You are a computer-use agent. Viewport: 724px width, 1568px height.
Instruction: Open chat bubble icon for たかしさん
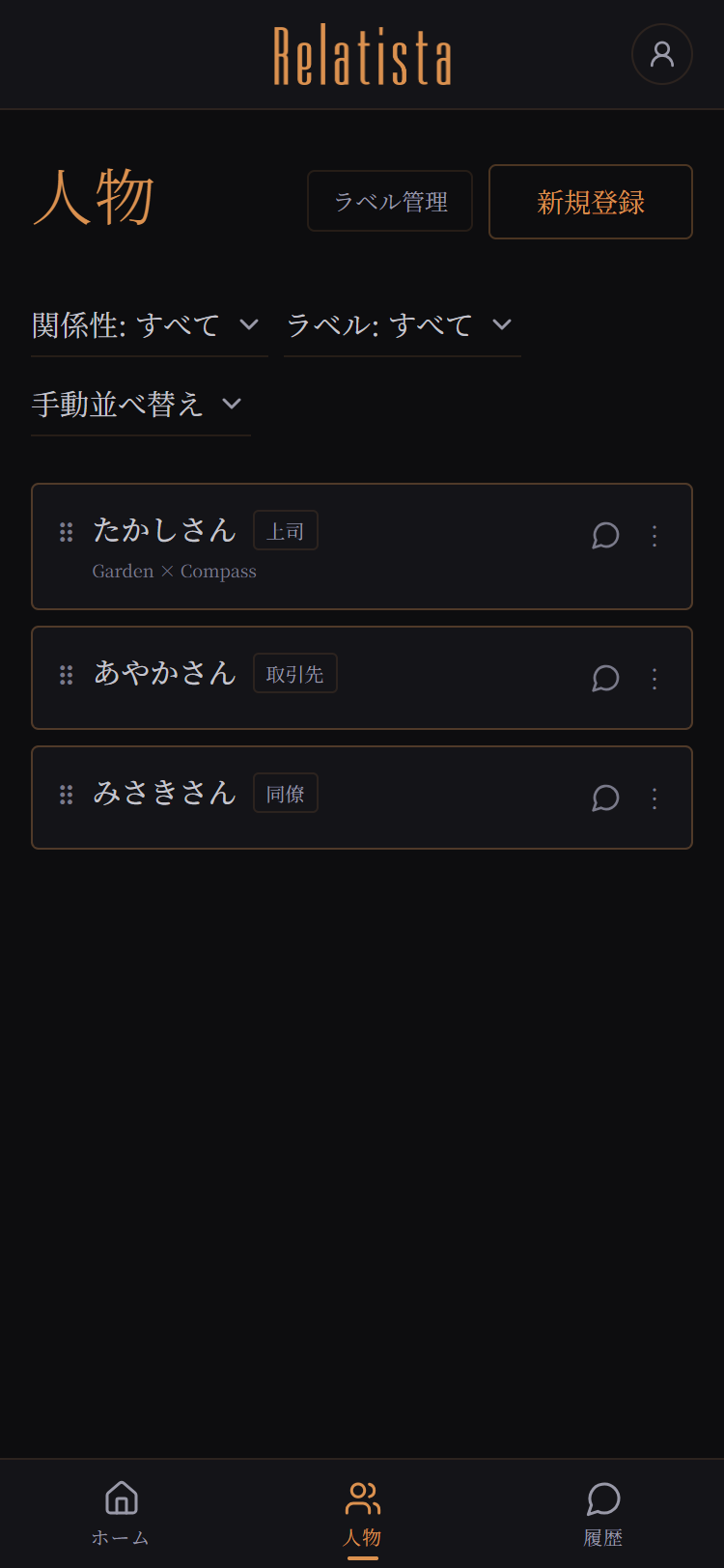pyautogui.click(x=605, y=537)
